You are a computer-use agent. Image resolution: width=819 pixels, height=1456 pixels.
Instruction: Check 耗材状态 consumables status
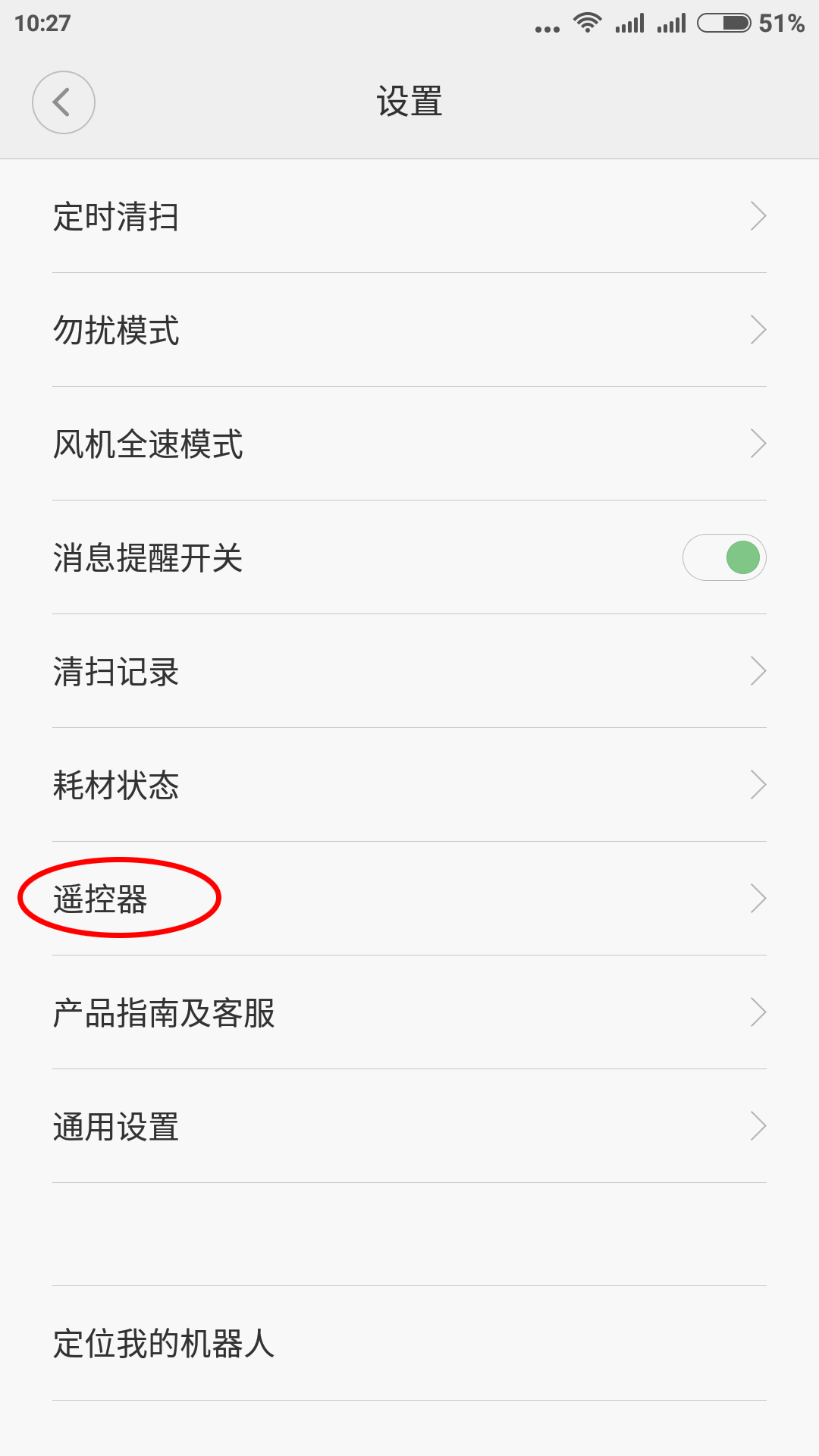click(409, 786)
